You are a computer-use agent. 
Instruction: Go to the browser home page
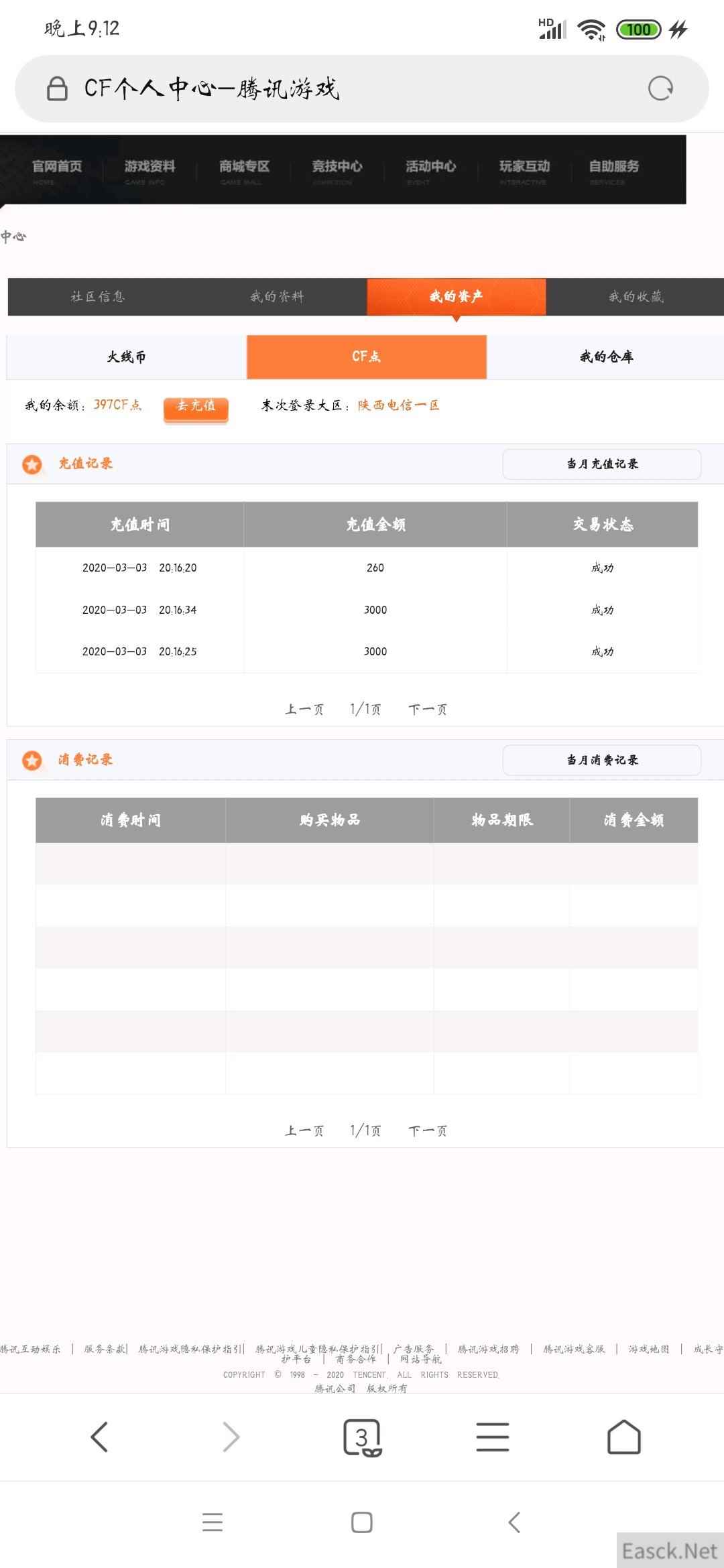623,1437
